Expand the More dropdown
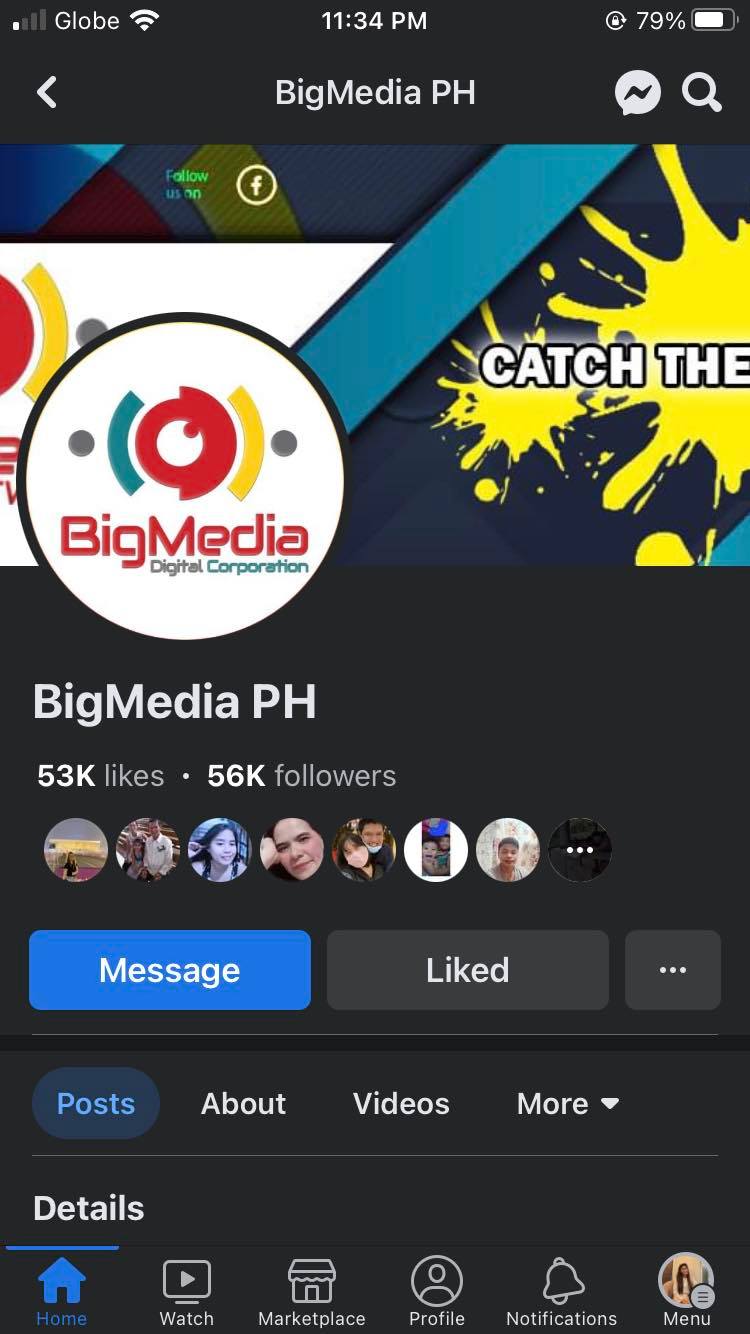750x1334 pixels. click(x=568, y=1103)
